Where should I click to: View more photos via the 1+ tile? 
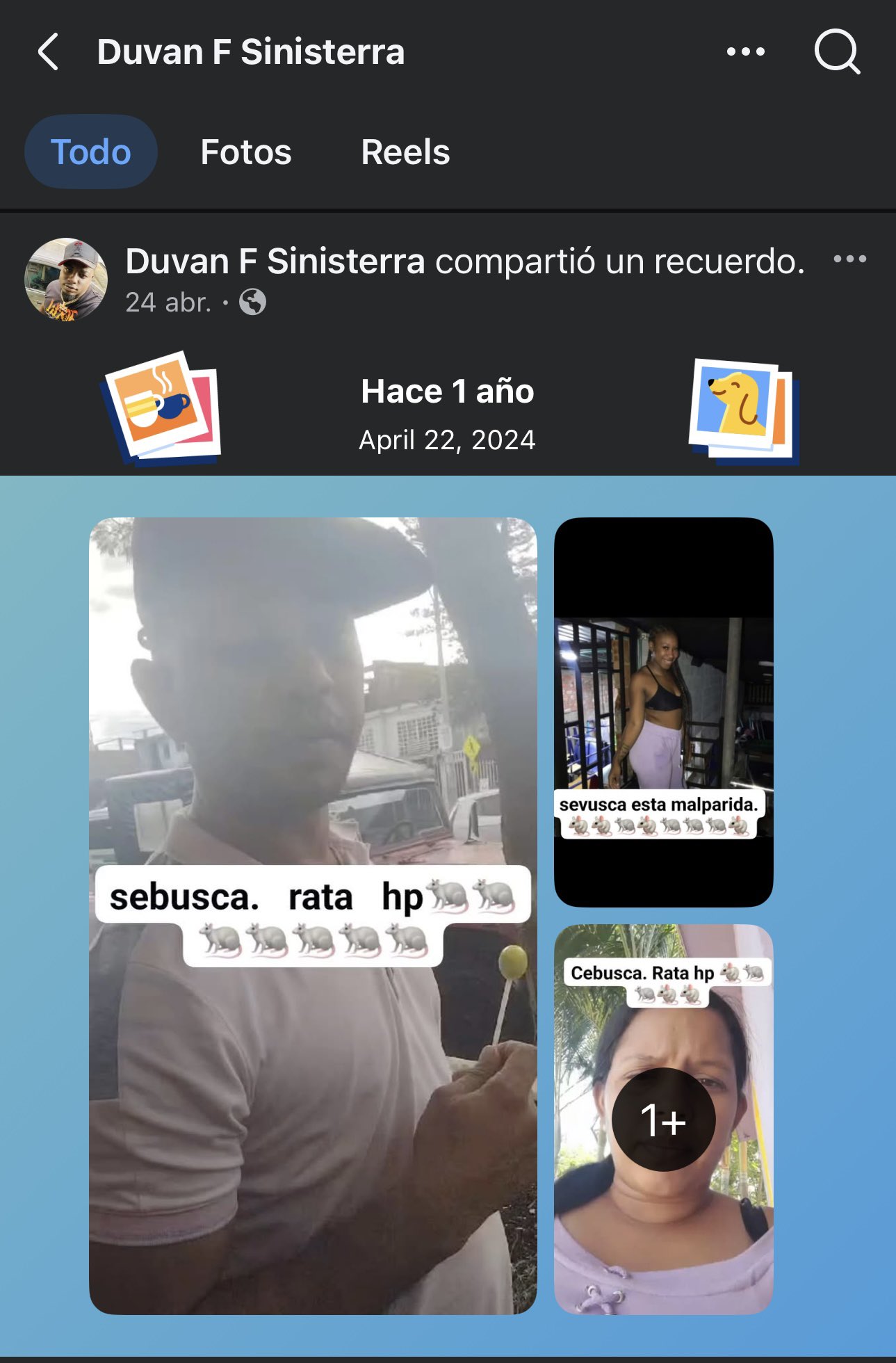tap(663, 1119)
